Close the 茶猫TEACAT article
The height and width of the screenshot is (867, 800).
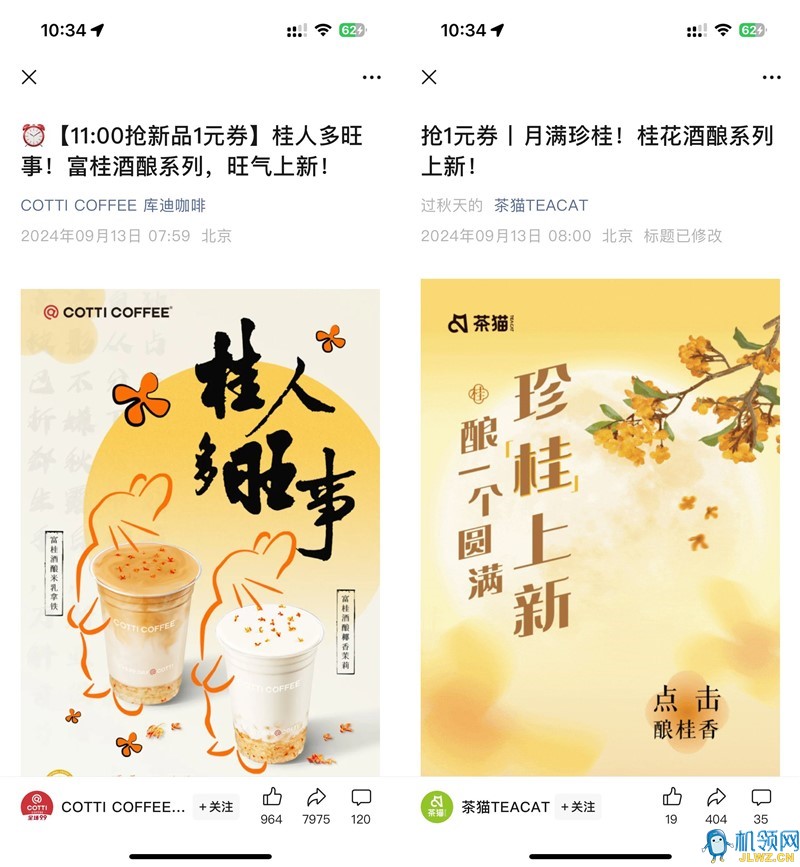[x=429, y=77]
